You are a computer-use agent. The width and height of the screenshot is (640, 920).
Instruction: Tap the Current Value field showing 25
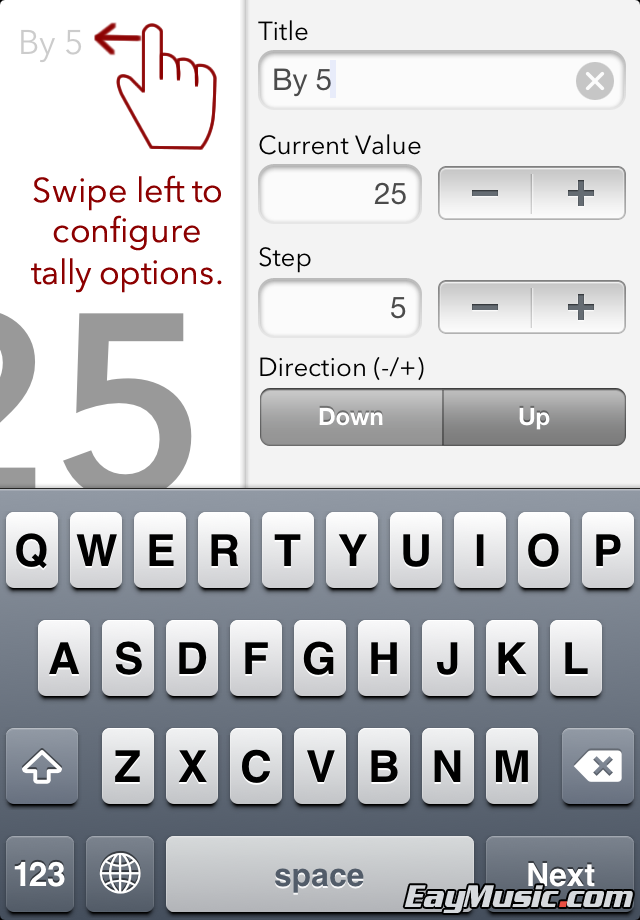340,193
